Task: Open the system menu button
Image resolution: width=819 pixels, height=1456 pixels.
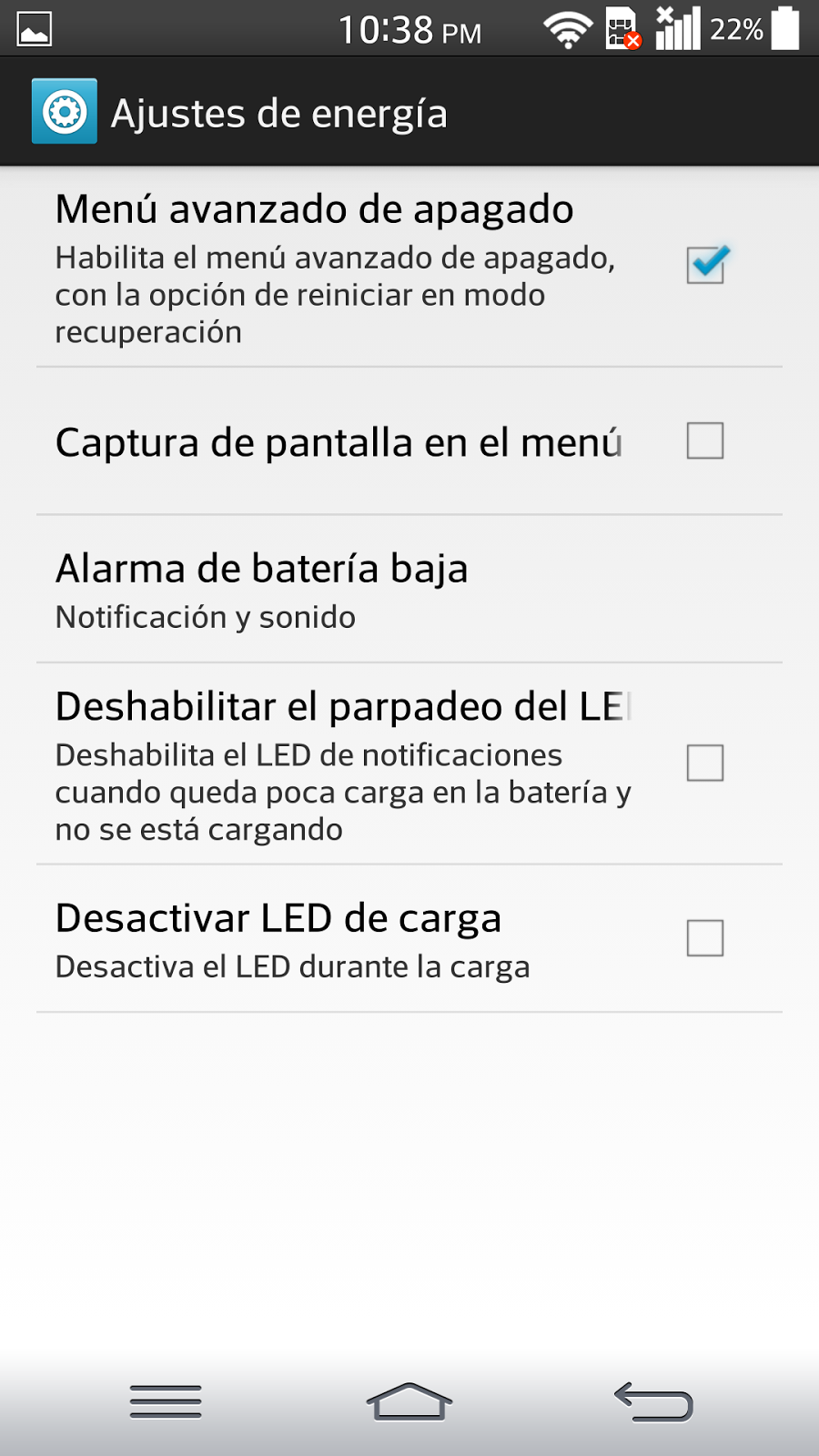Action: click(x=166, y=1401)
